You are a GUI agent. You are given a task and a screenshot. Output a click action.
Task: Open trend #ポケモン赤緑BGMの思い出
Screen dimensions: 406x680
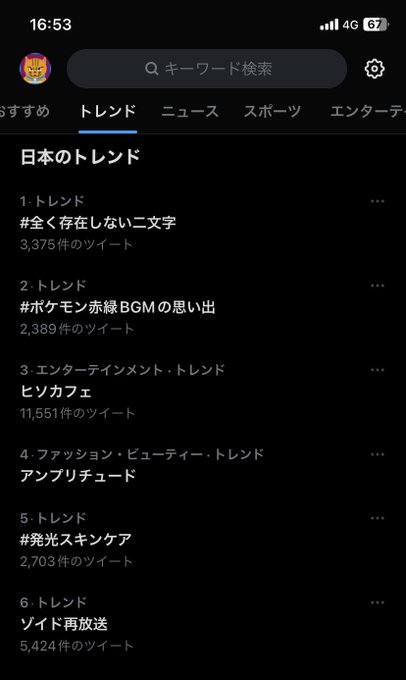203,307
